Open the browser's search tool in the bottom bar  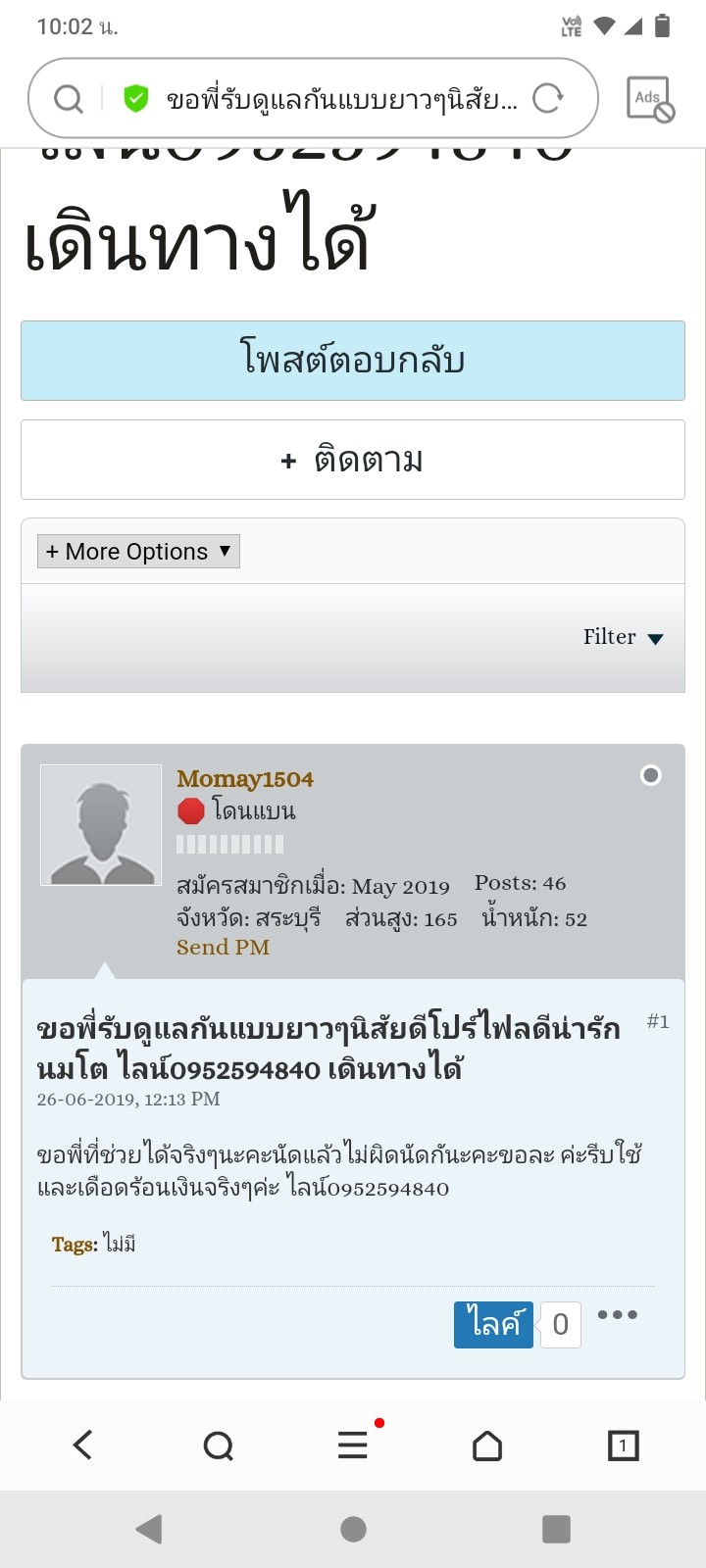[x=219, y=1445]
